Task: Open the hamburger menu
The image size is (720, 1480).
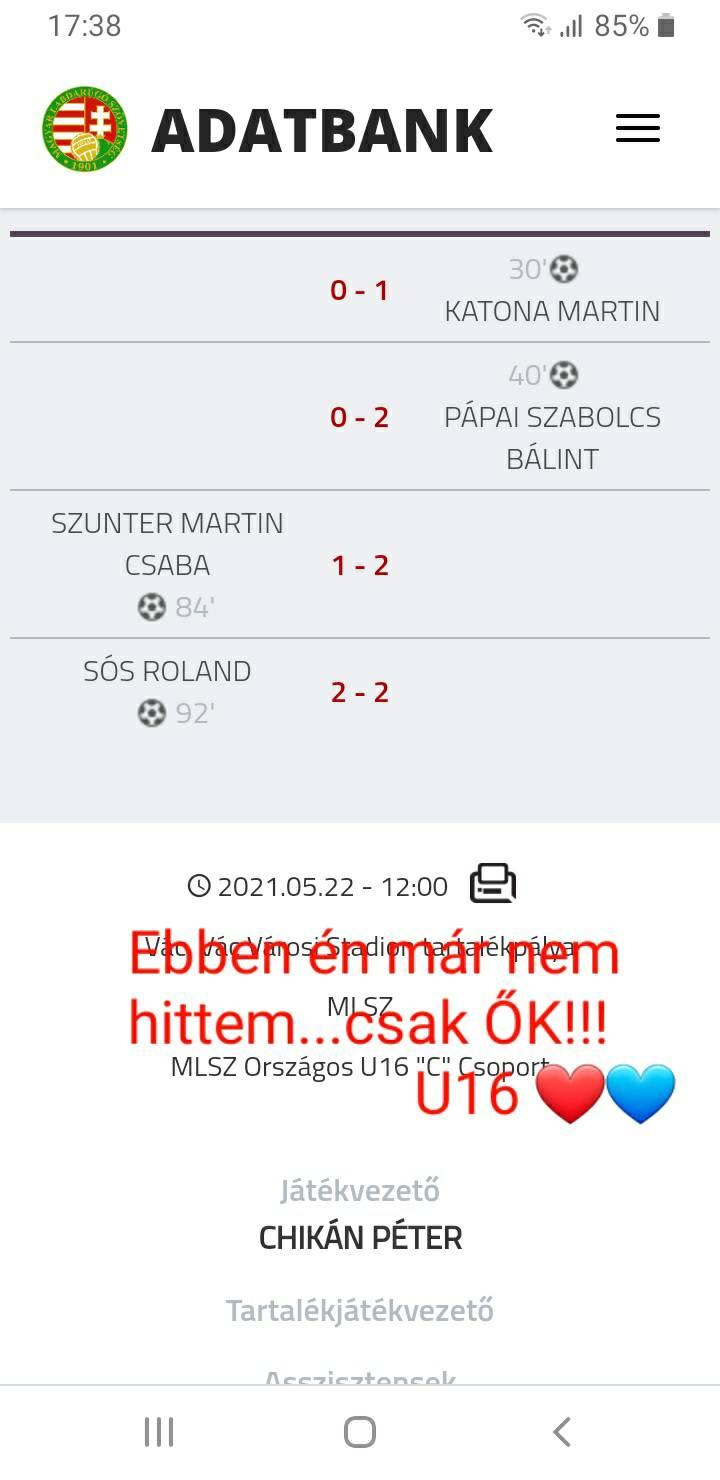Action: click(637, 129)
